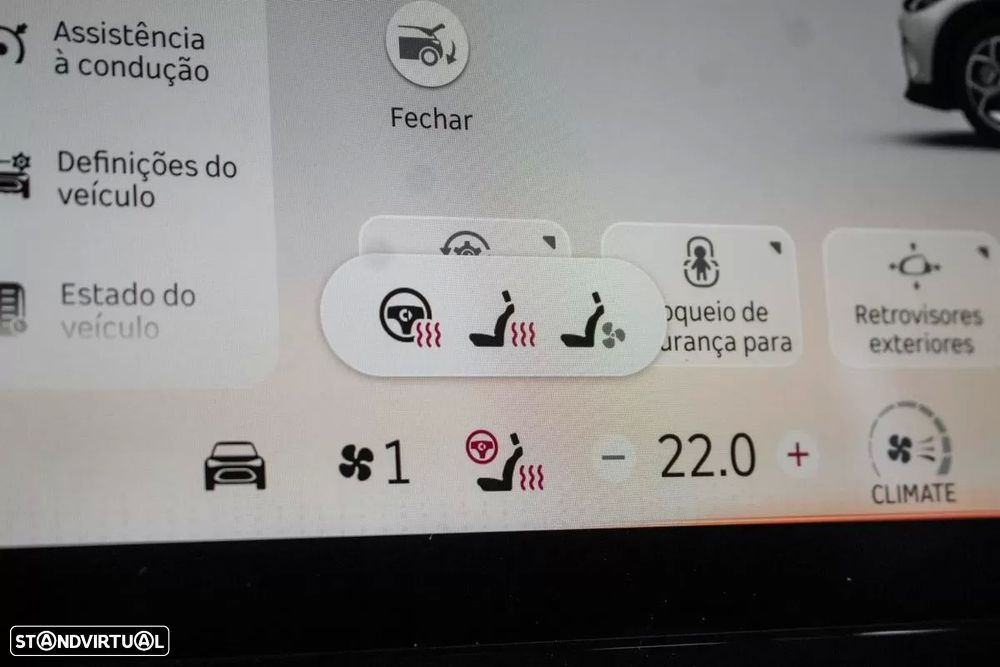The image size is (1000, 667).
Task: Increase temperature with plus button
Action: [x=797, y=456]
